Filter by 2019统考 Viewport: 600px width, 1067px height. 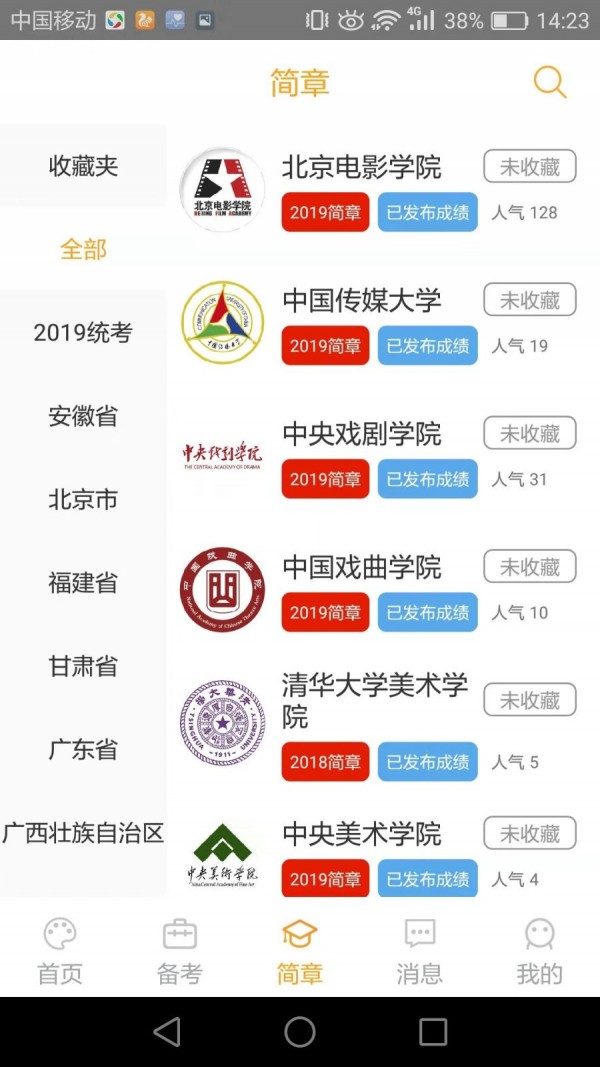pyautogui.click(x=83, y=333)
